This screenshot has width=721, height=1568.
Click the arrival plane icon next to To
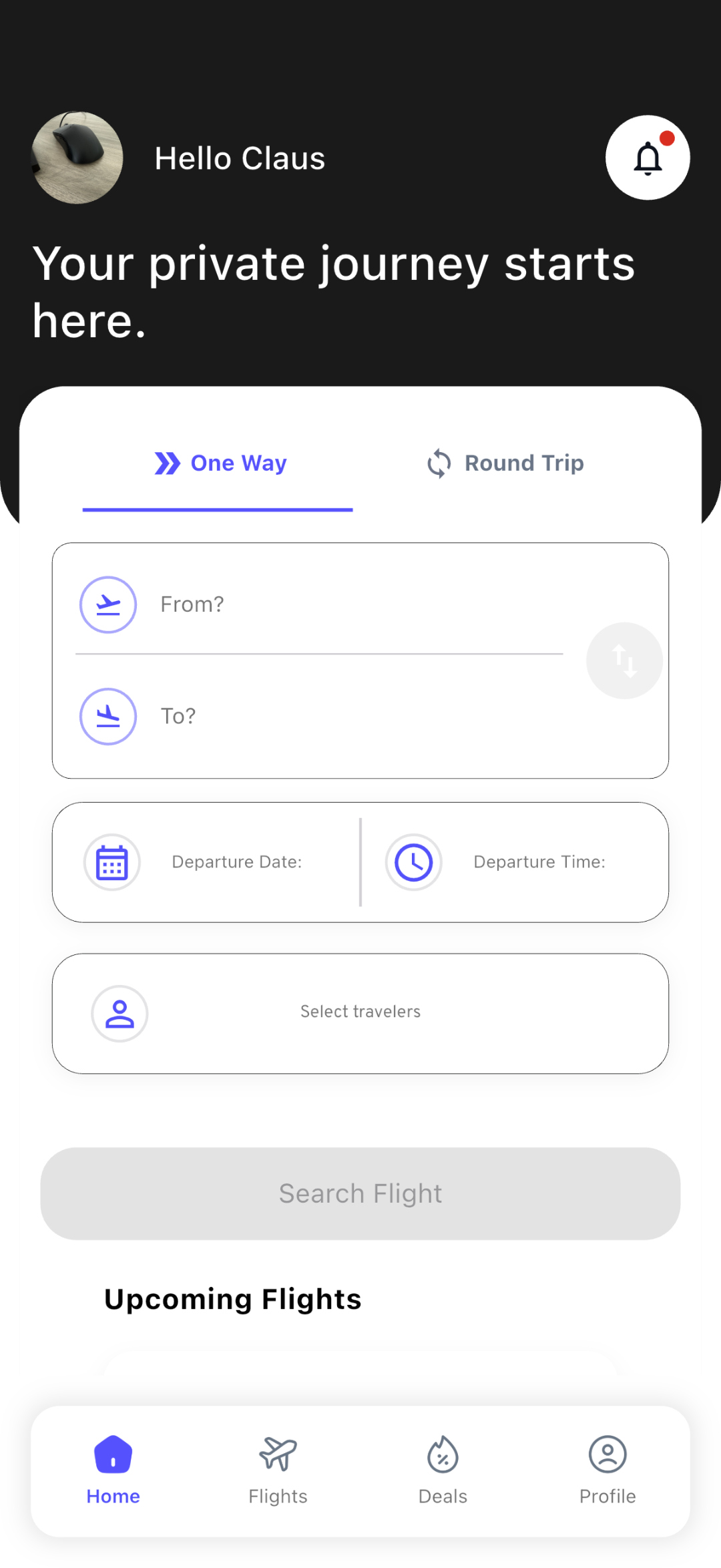coord(108,716)
